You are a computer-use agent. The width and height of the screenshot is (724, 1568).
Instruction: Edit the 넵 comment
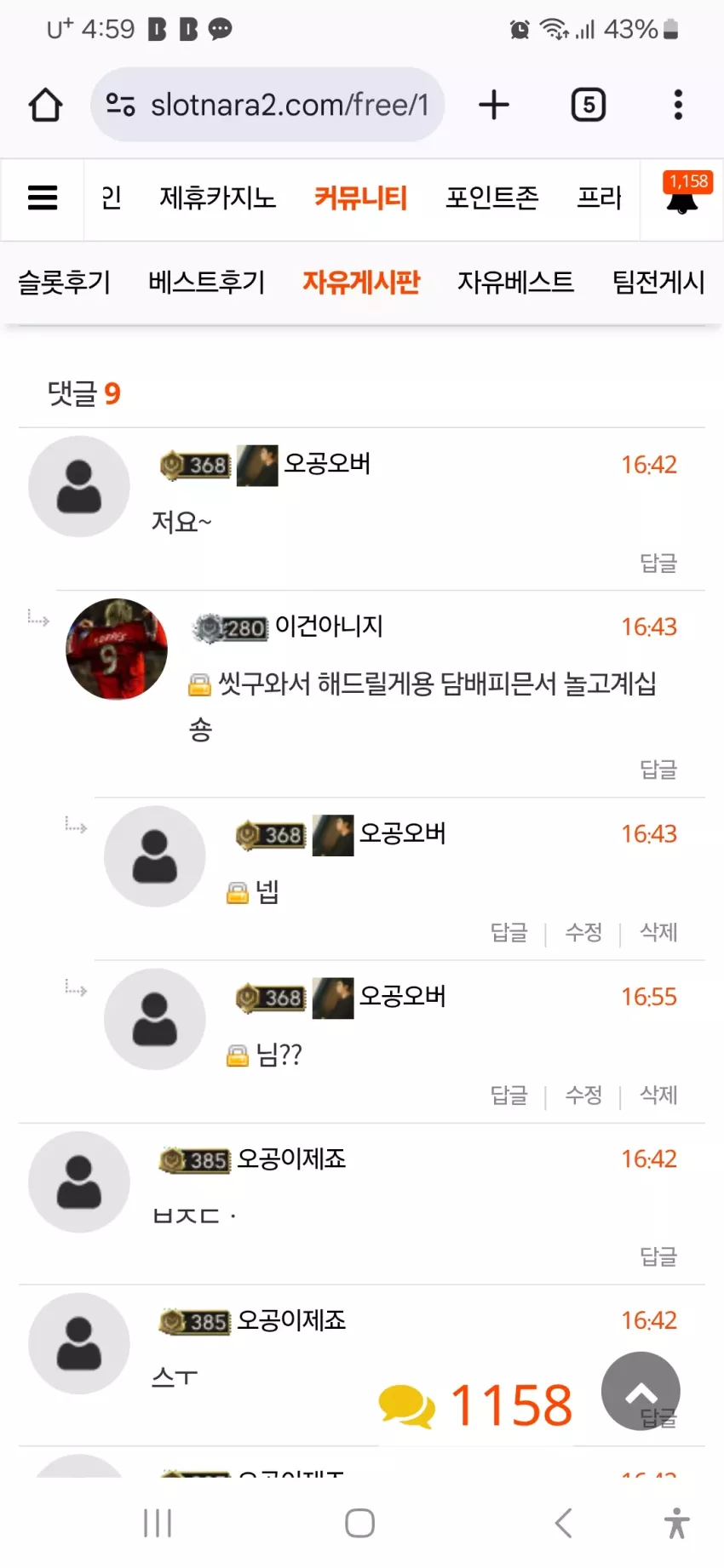pyautogui.click(x=583, y=932)
